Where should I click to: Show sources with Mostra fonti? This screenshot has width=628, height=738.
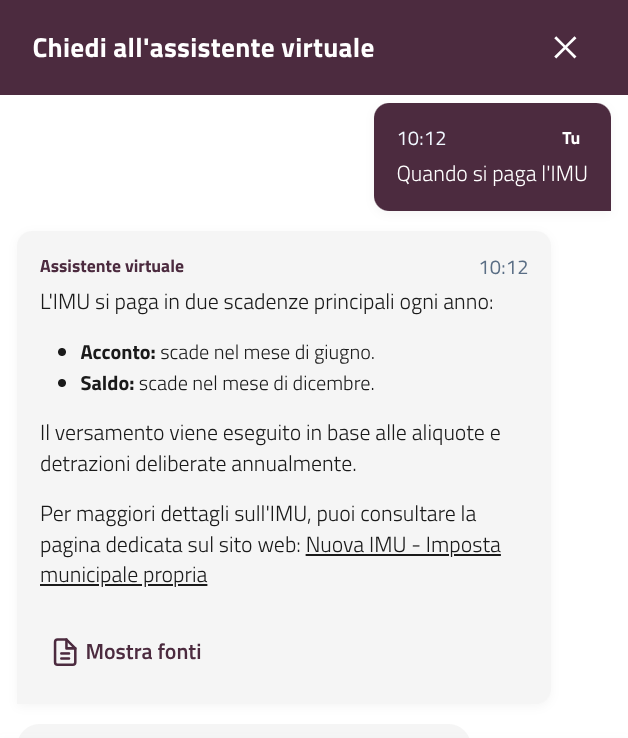pyautogui.click(x=127, y=652)
